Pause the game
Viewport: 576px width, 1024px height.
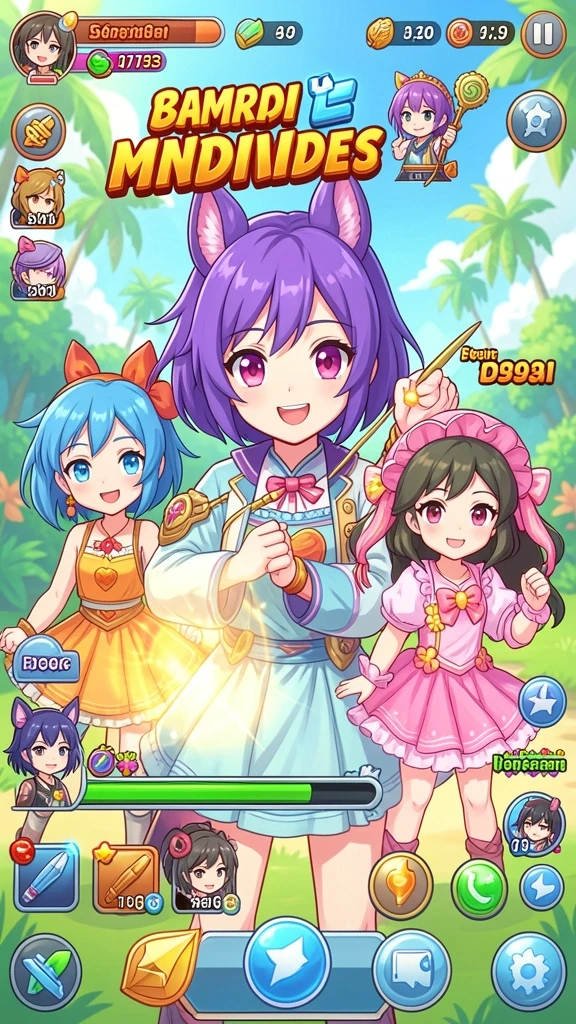pyautogui.click(x=543, y=34)
